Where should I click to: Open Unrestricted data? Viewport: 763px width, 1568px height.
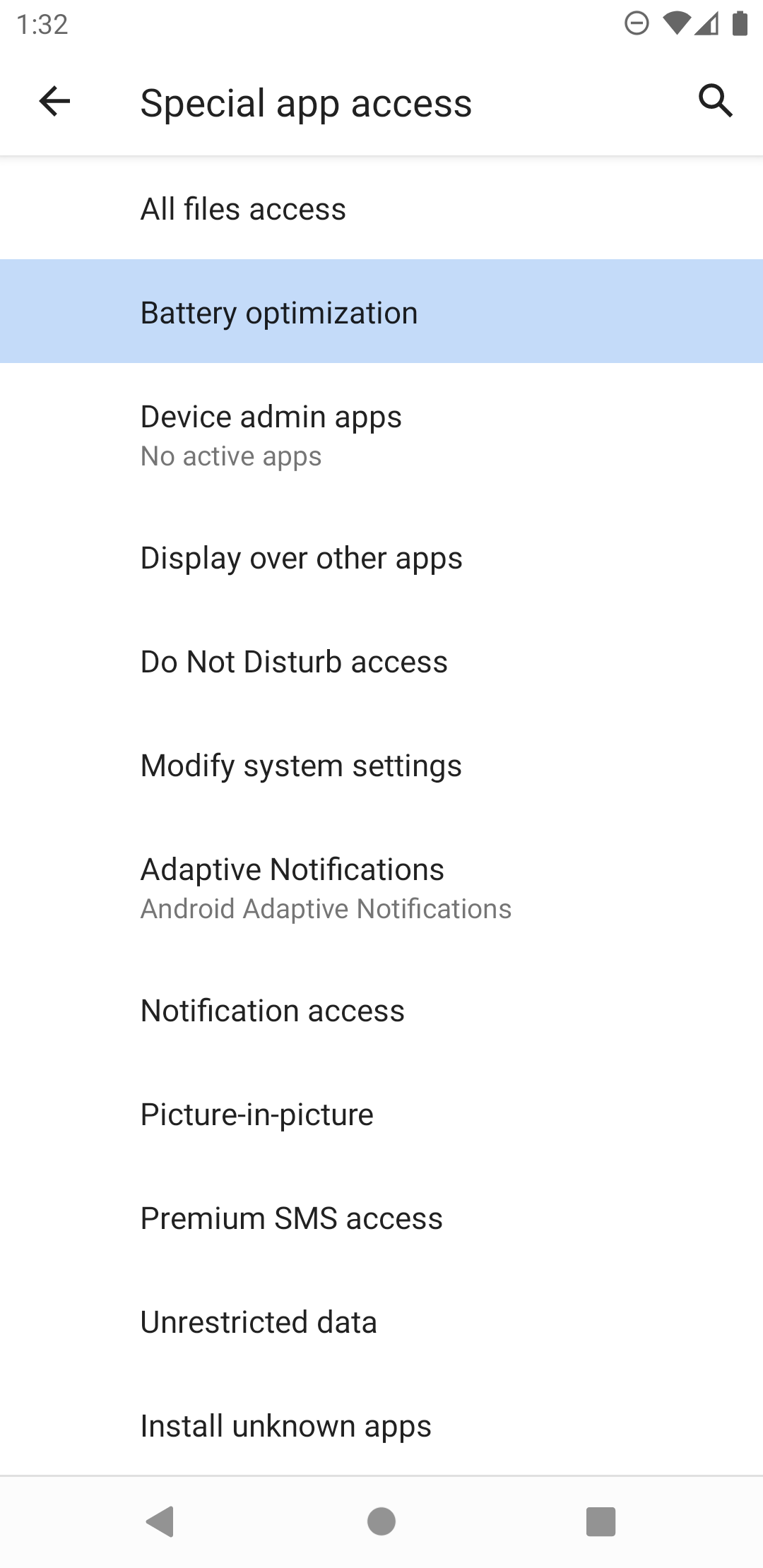tap(381, 1322)
